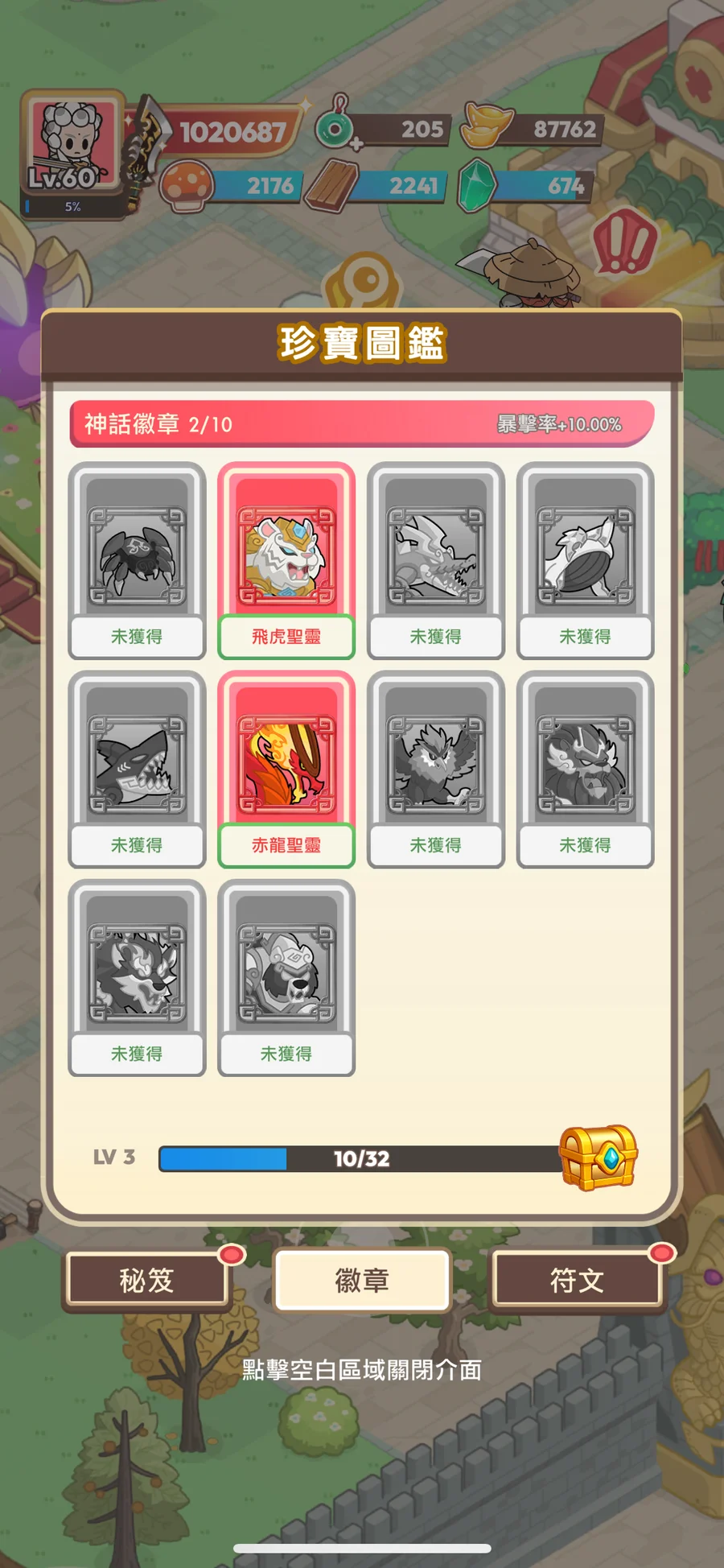This screenshot has width=724, height=1568.
Task: Open the unobtained eagle badge card
Action: tap(436, 768)
